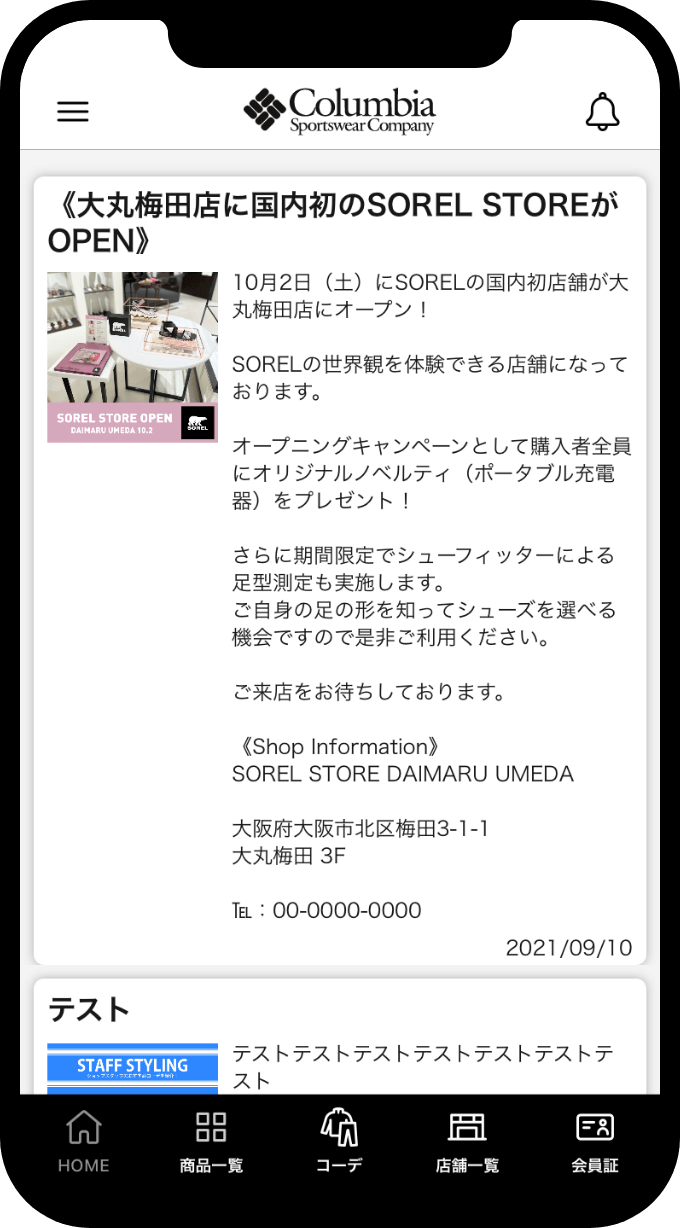
Task: Open the SOREL STORE OPEN news card
Action: click(340, 570)
